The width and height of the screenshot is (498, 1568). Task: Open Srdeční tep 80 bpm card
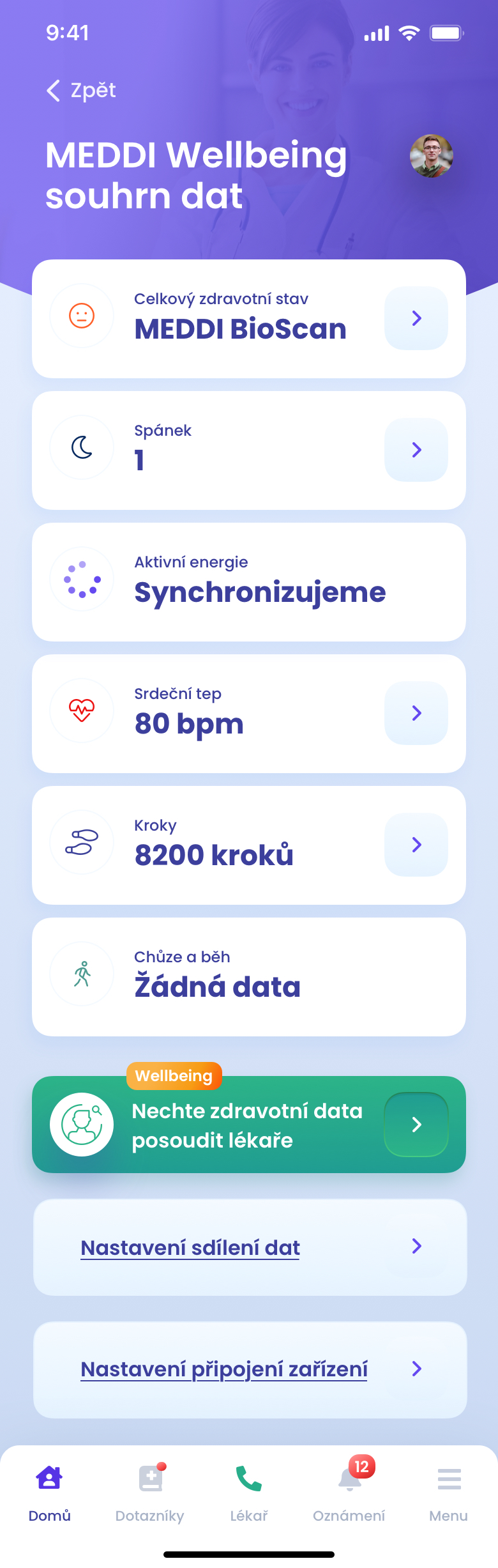pyautogui.click(x=249, y=713)
